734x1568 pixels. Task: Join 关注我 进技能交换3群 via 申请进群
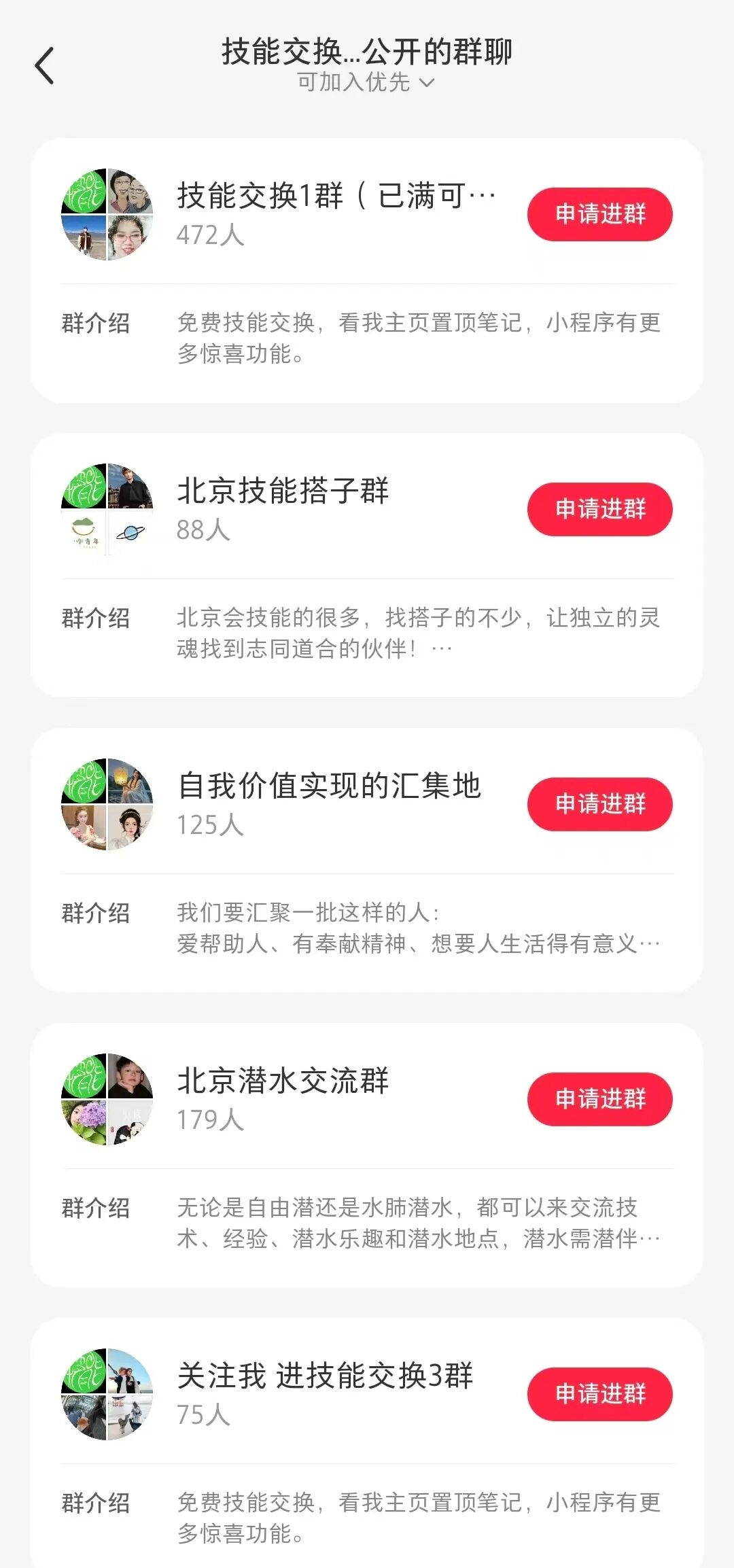pyautogui.click(x=599, y=1394)
